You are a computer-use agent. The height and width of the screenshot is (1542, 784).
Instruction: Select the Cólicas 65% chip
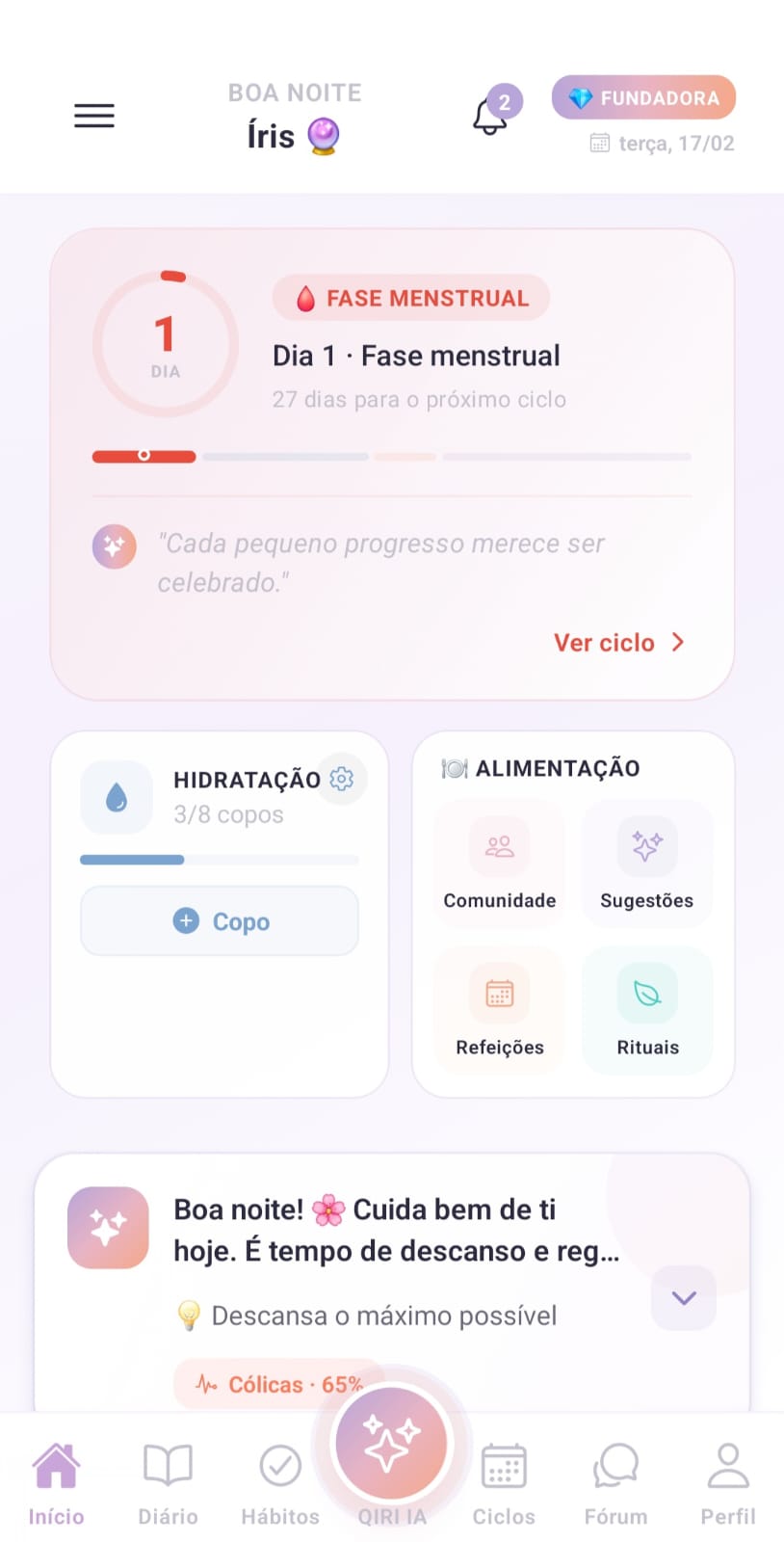(x=279, y=1385)
